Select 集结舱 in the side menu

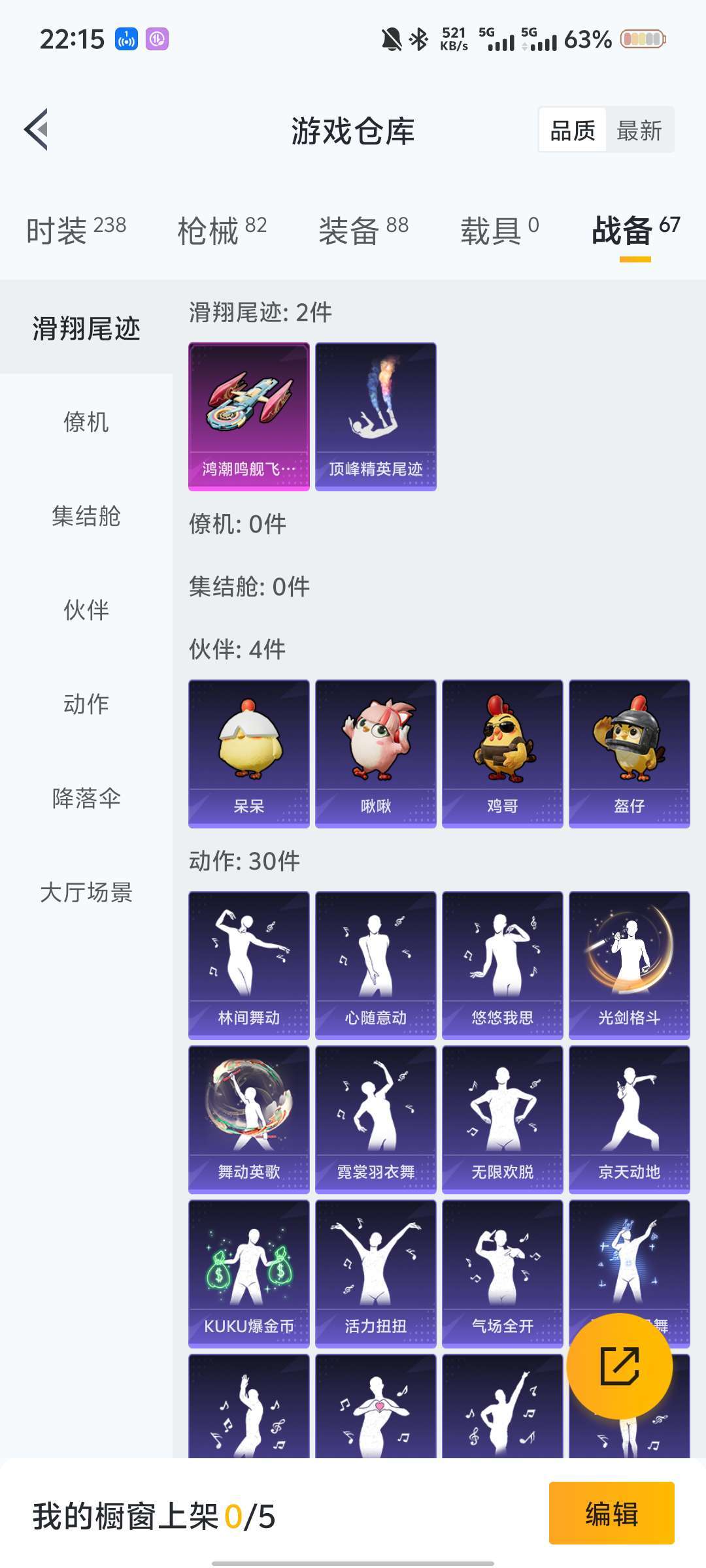click(86, 516)
